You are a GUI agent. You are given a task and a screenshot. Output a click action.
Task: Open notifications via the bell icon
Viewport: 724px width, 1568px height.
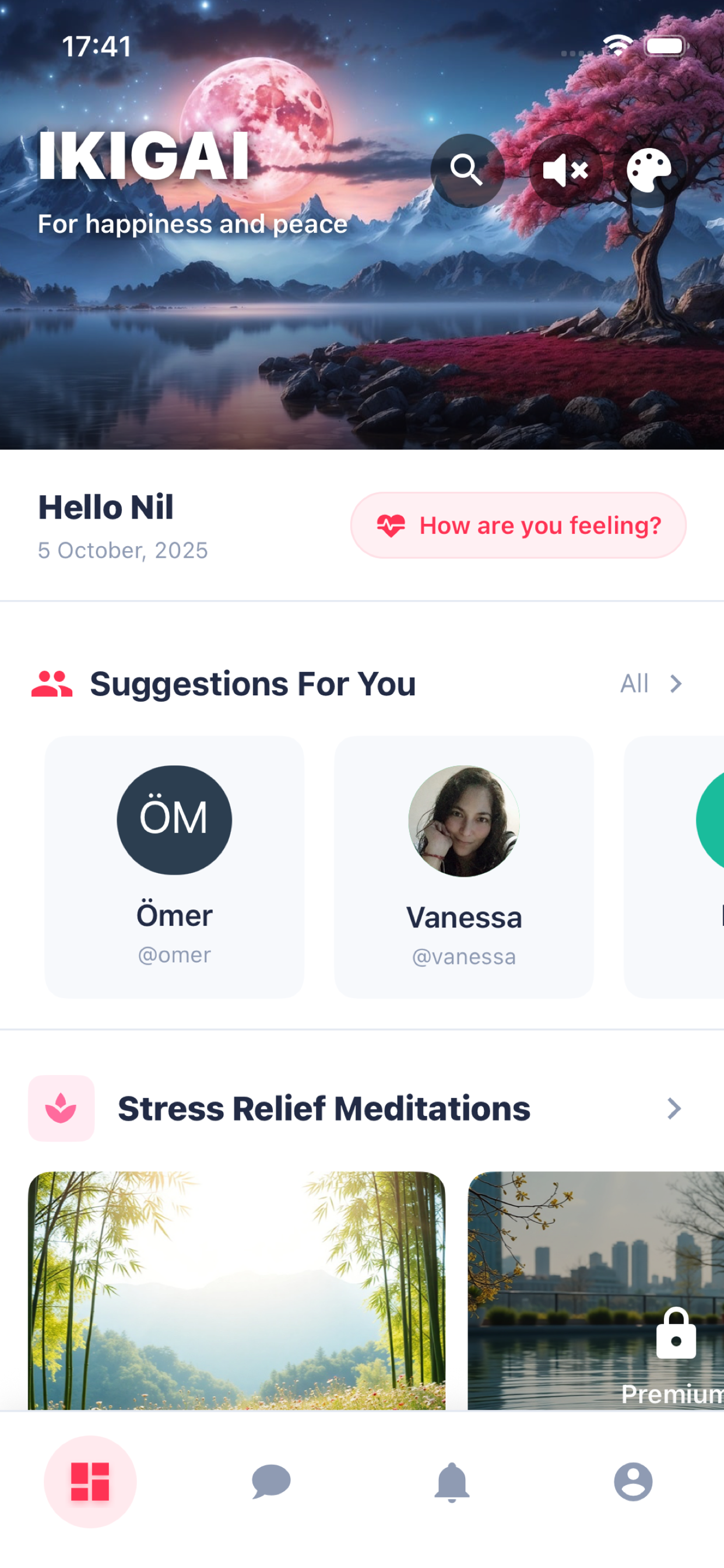[x=453, y=1482]
